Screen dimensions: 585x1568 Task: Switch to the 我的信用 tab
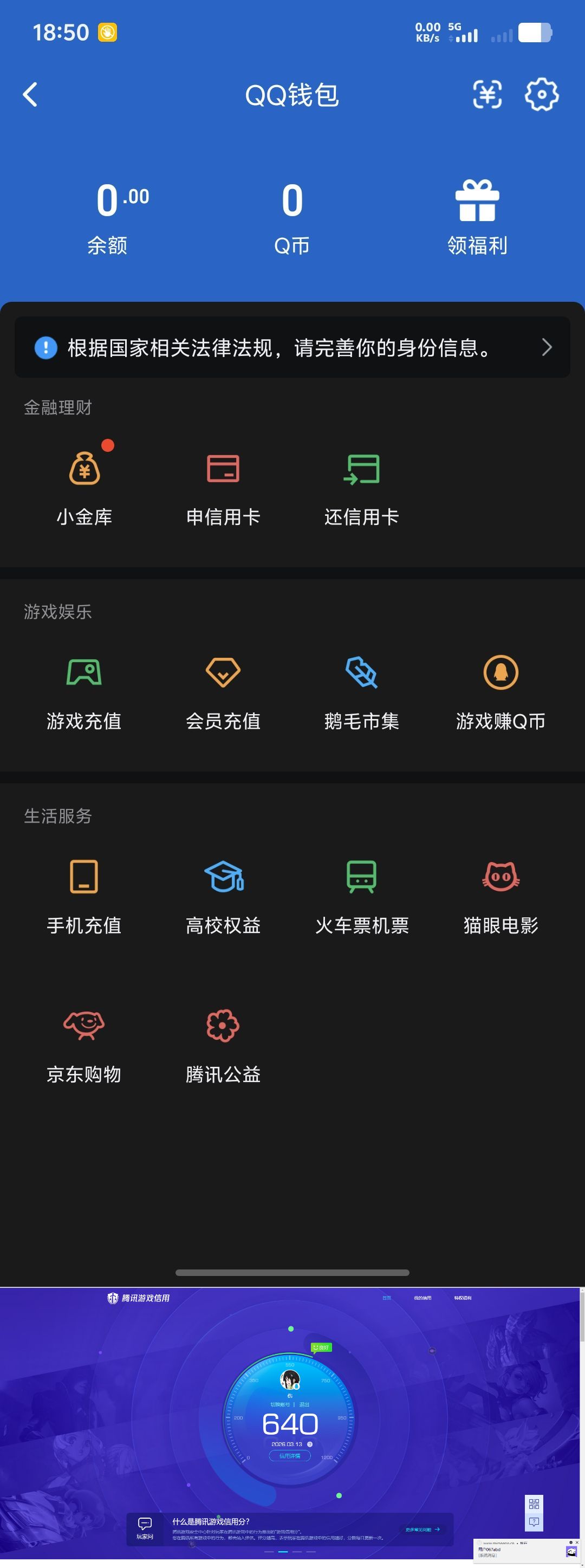point(424,1298)
